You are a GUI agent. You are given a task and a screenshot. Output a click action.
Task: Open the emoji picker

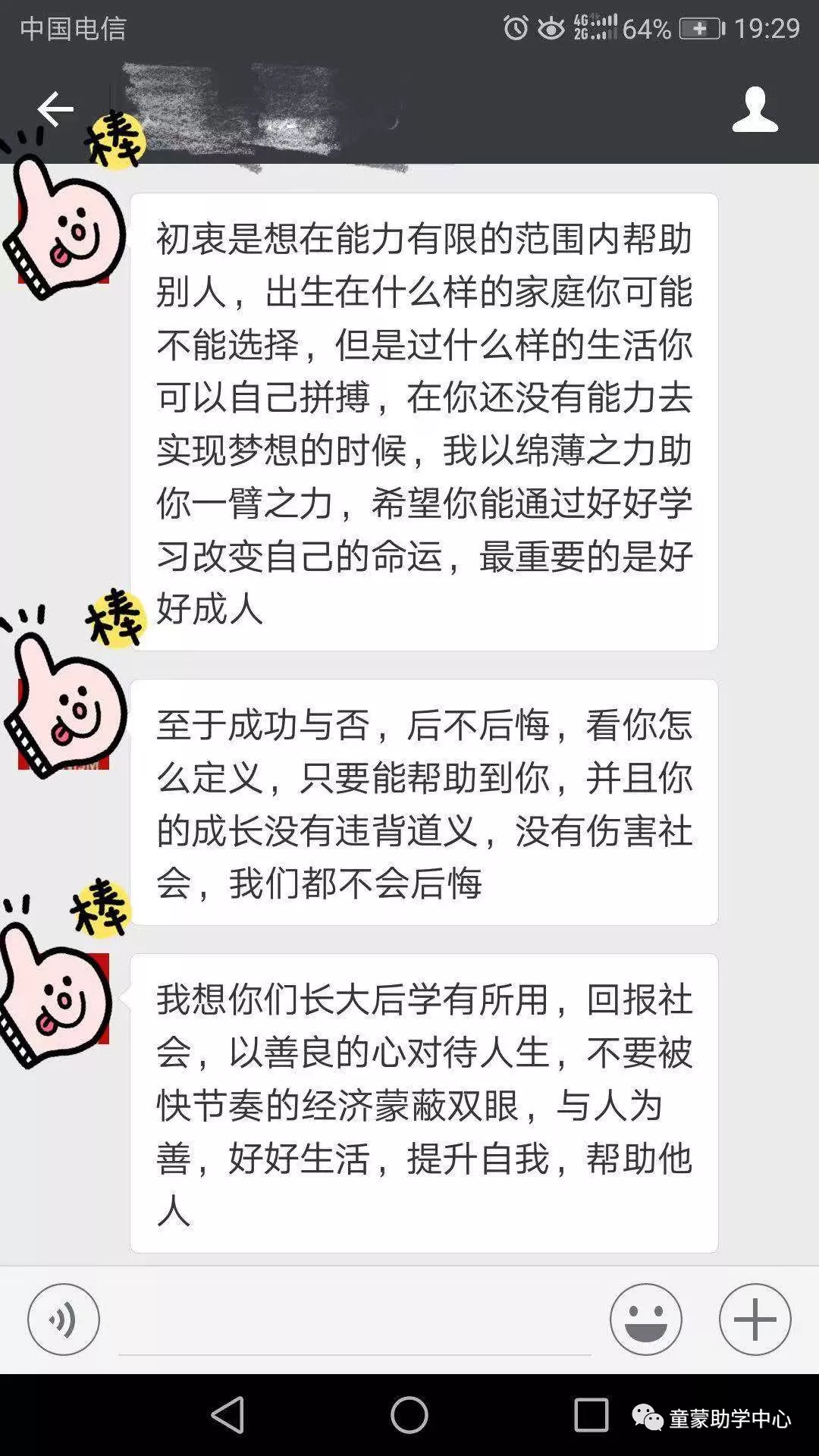click(645, 1319)
